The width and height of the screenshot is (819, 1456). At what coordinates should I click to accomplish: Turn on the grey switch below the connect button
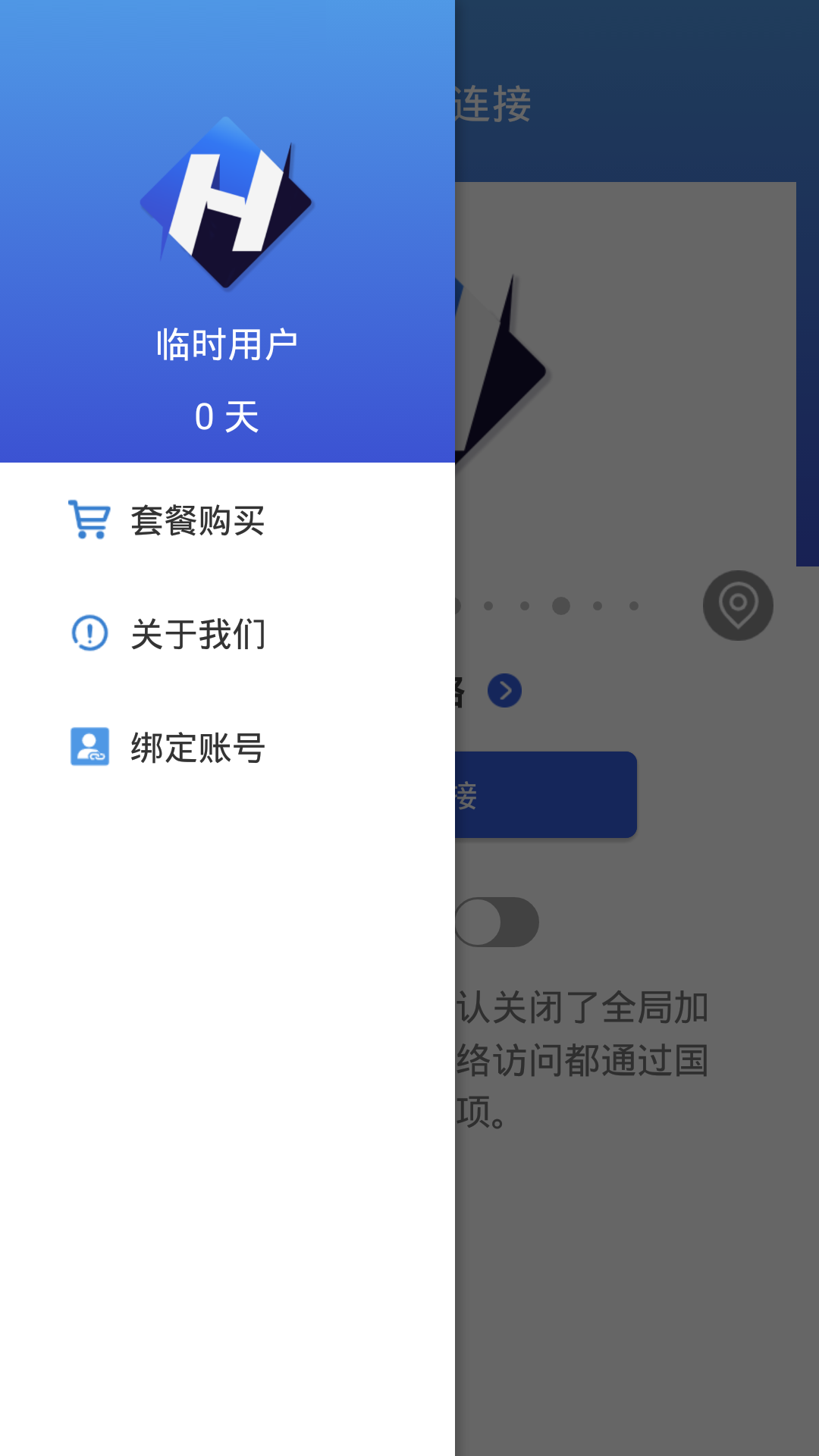click(497, 921)
